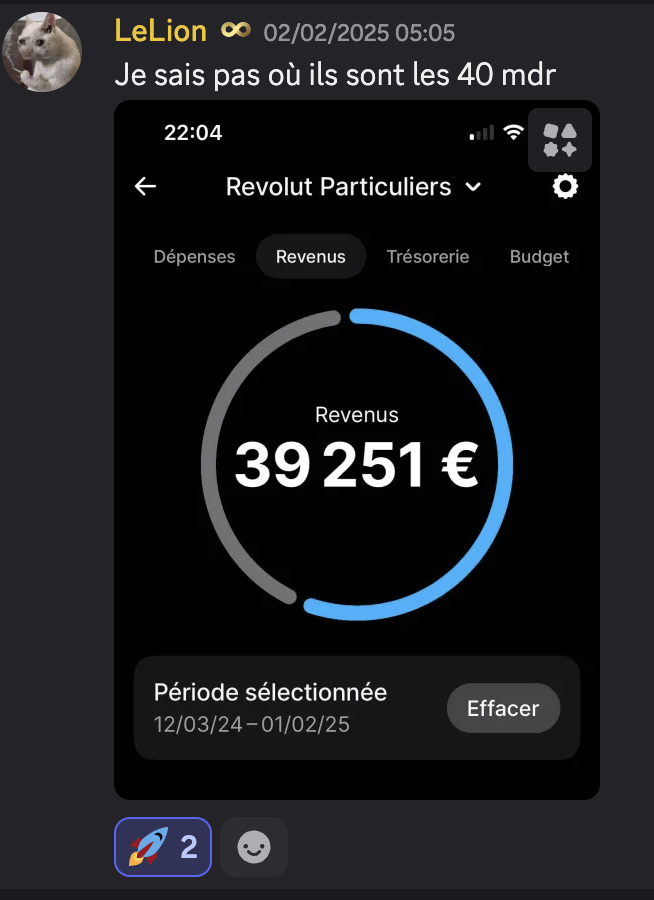The height and width of the screenshot is (900, 654).
Task: Open the apps shortcut on the image
Action: click(559, 140)
